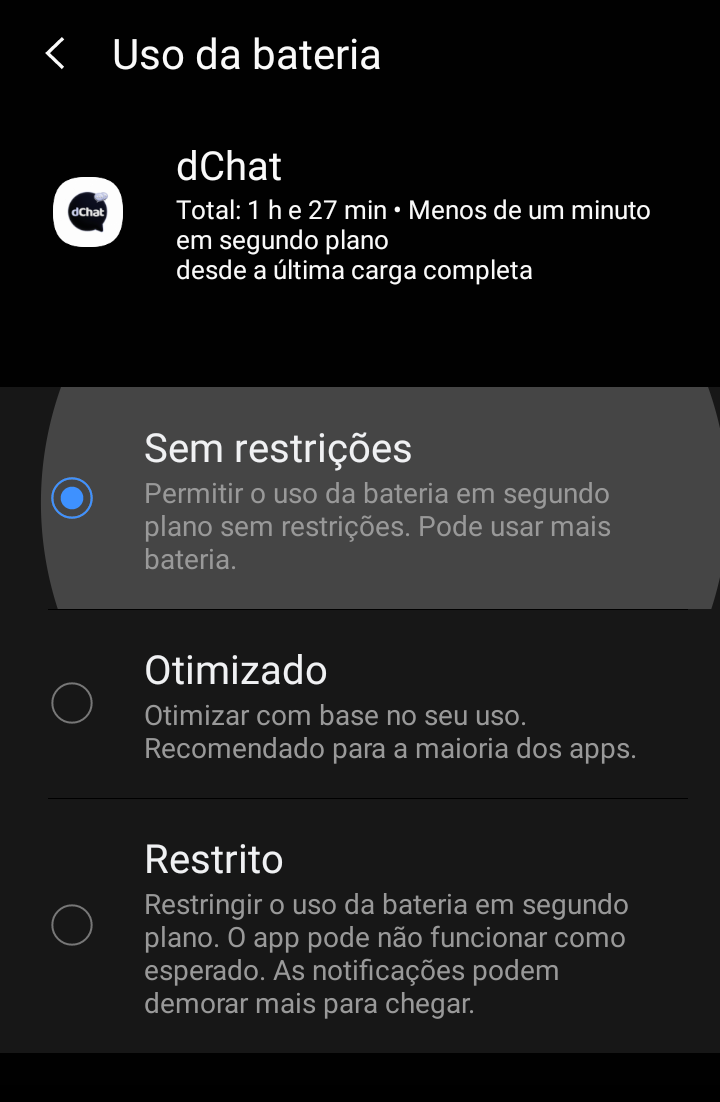
Task: Tap the 'Otimizado' label text
Action: (236, 671)
